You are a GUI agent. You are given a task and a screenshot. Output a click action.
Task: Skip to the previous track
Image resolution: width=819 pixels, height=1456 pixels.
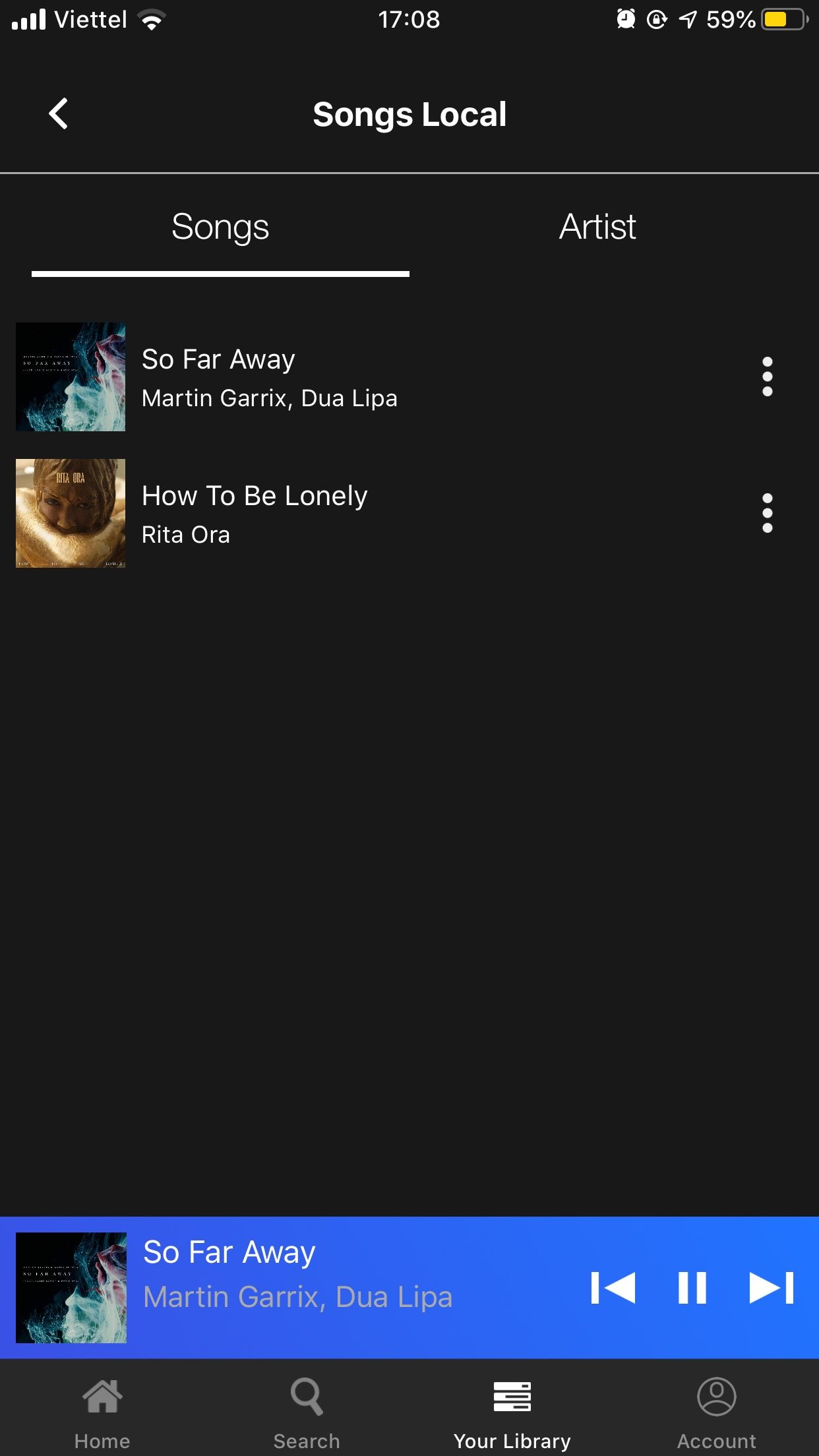click(x=613, y=1288)
